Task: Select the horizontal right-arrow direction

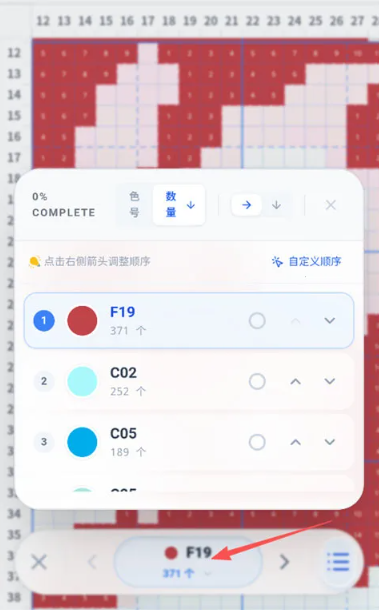Action: pyautogui.click(x=247, y=205)
